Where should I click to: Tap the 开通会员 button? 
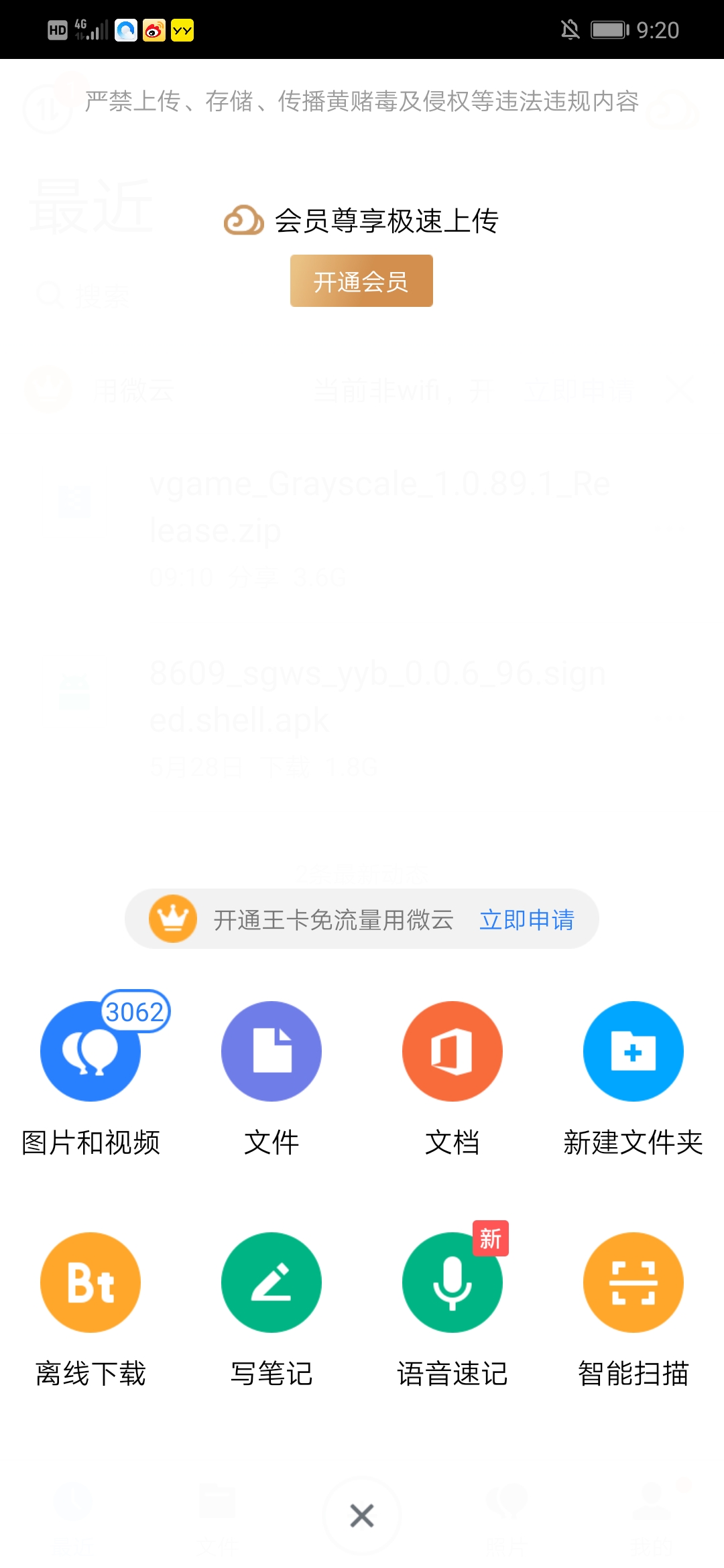[x=361, y=281]
